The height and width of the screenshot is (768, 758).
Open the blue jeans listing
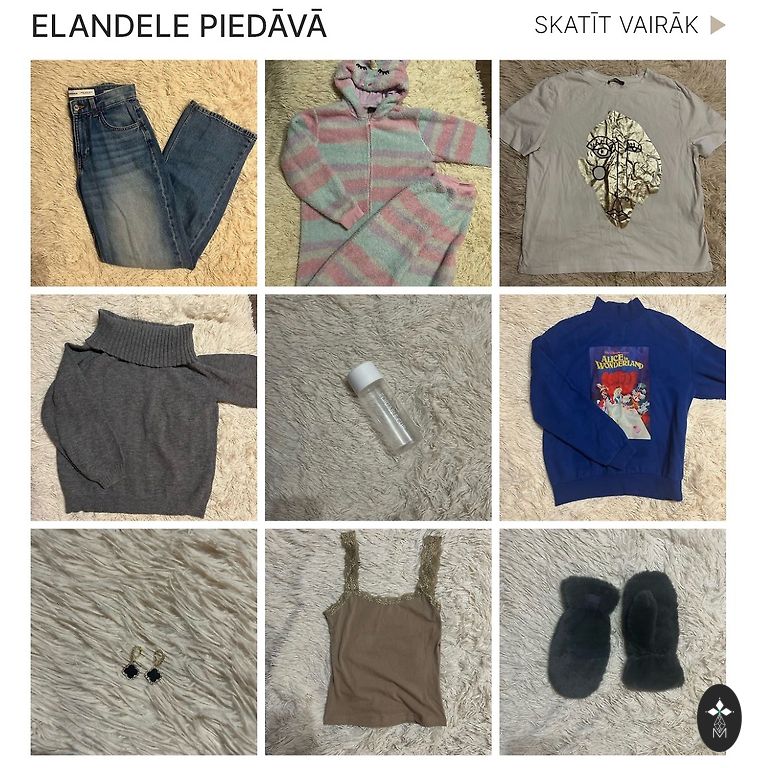(143, 173)
